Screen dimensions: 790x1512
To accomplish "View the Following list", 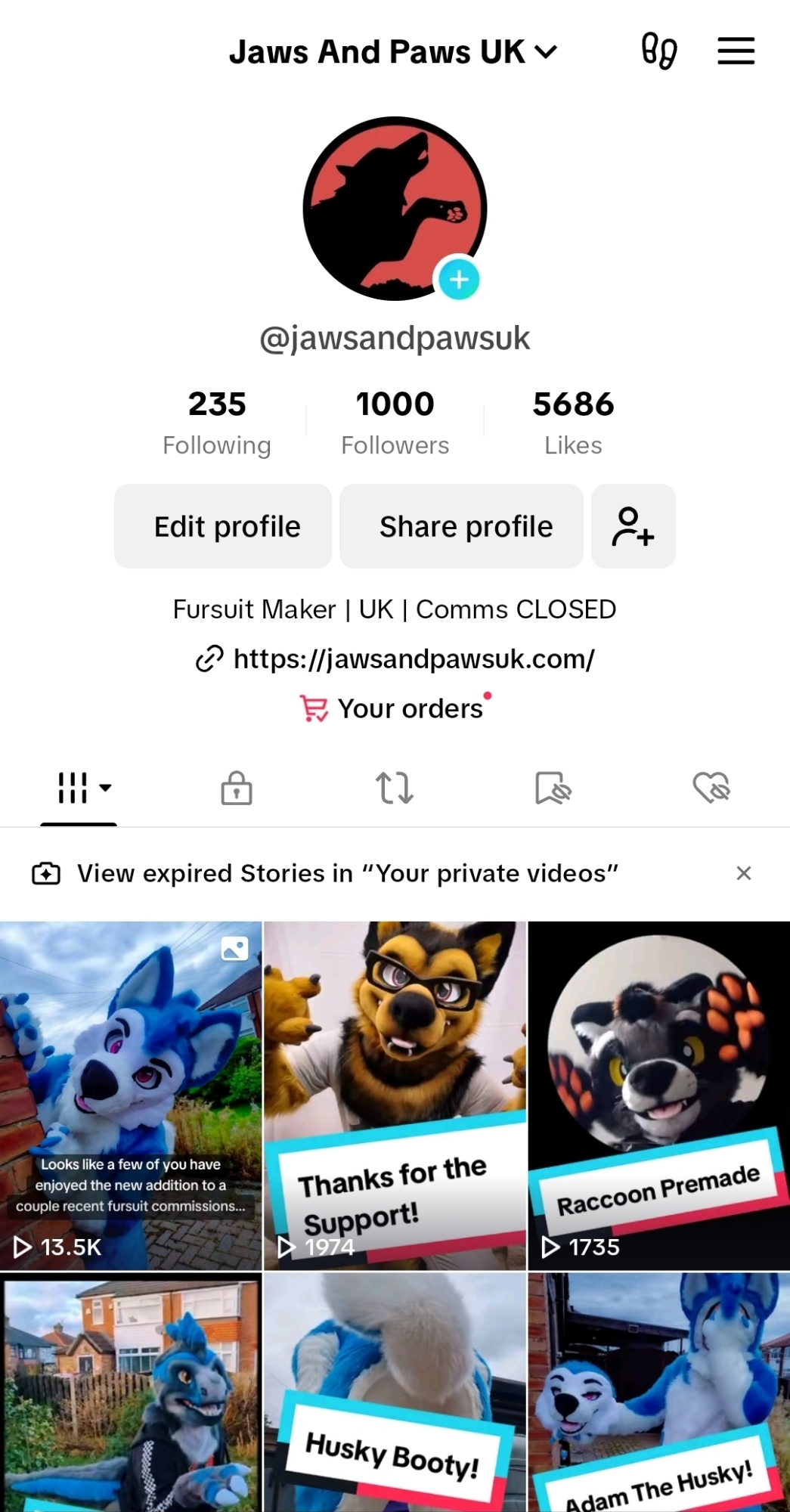I will point(217,423).
